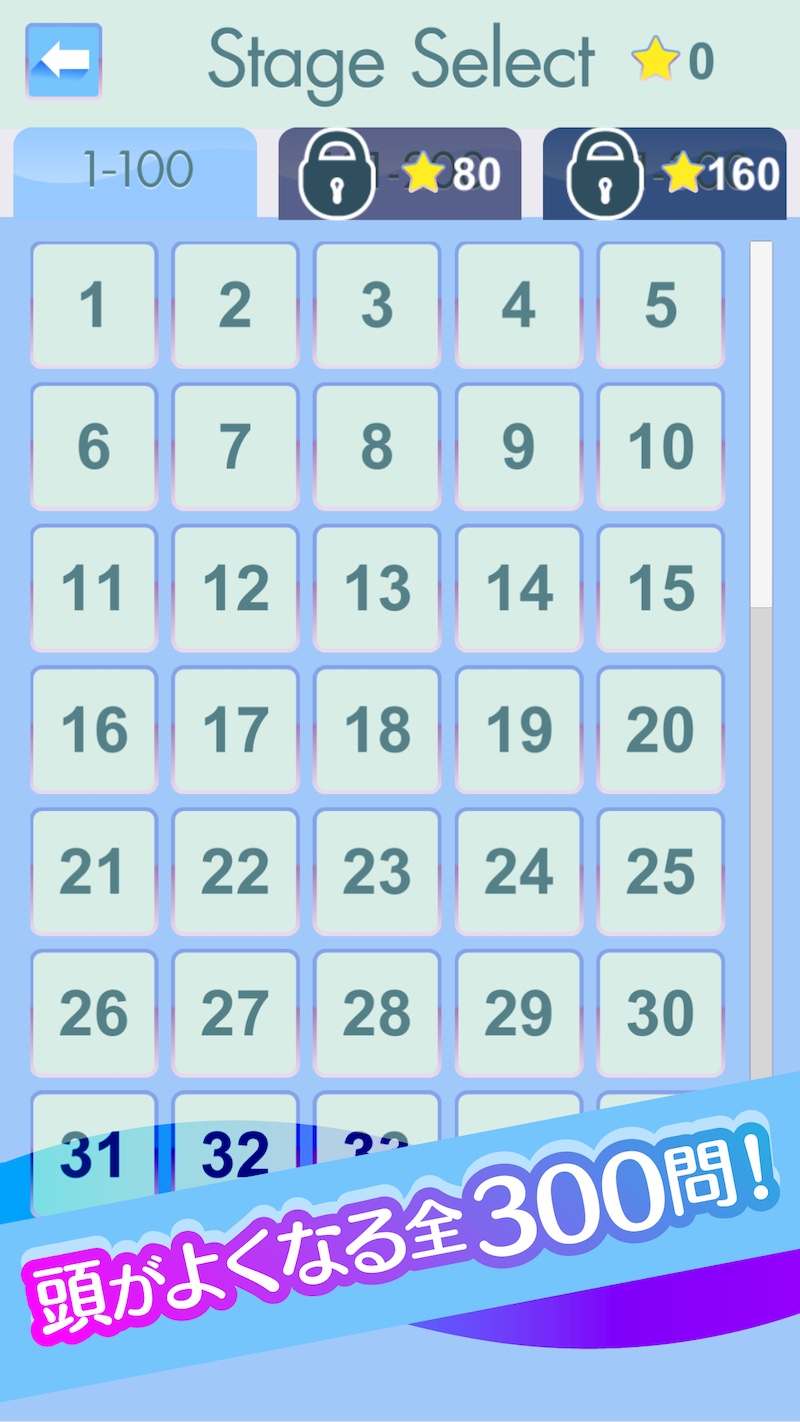Choose stage 27
Screen dimensions: 800x1422
click(235, 1013)
